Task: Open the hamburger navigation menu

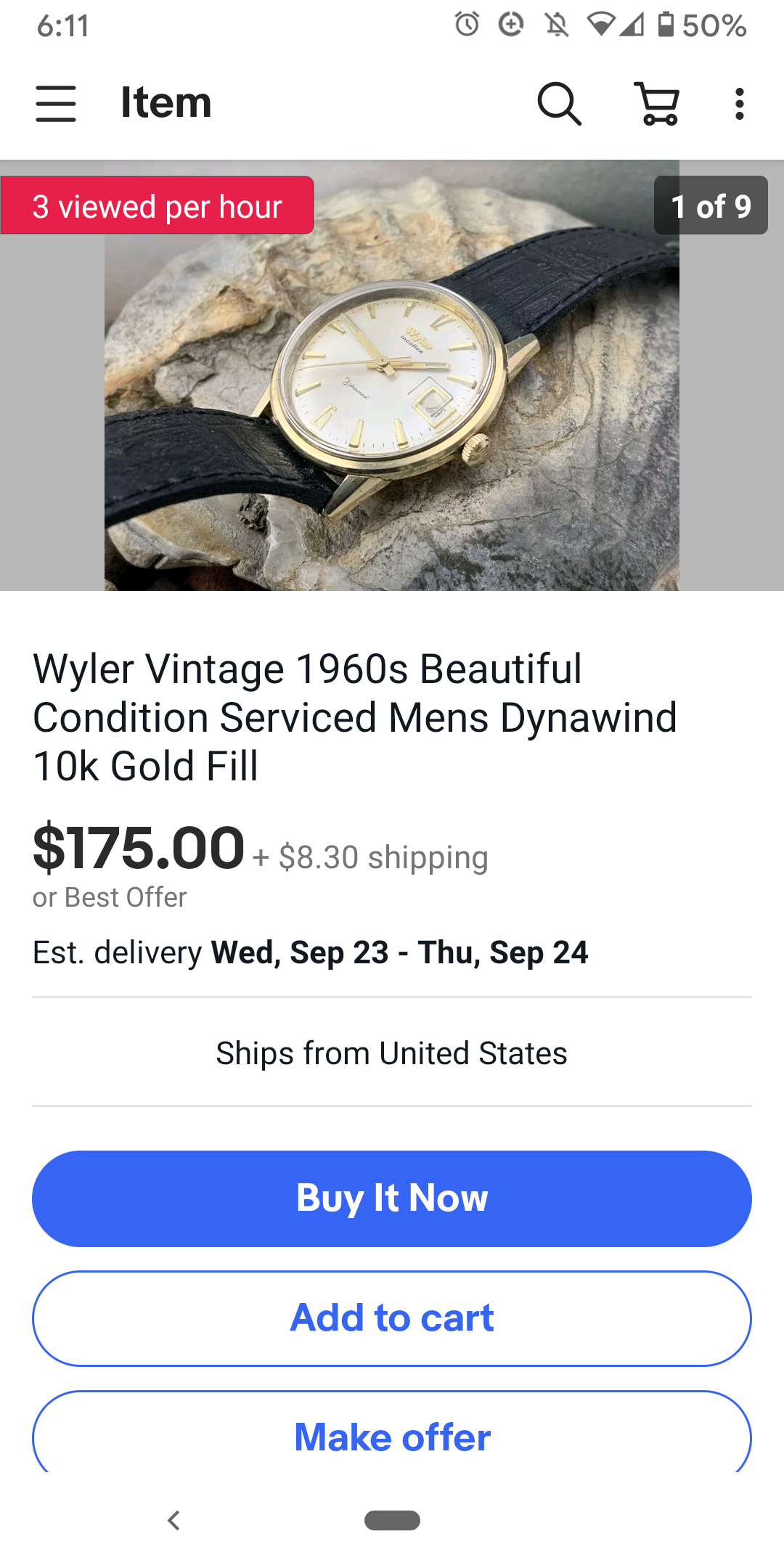Action: pyautogui.click(x=56, y=103)
